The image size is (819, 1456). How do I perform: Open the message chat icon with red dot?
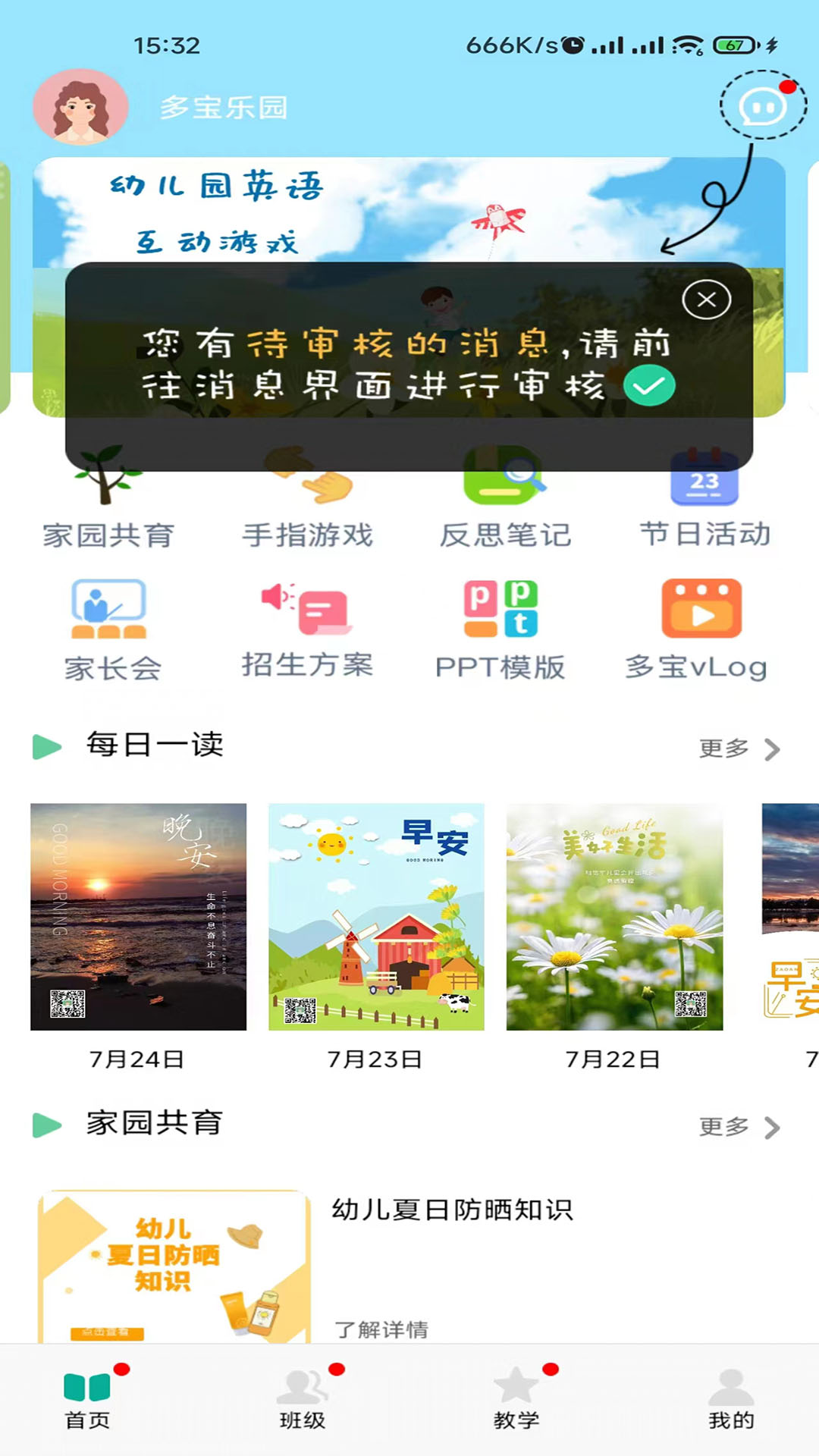[x=762, y=108]
